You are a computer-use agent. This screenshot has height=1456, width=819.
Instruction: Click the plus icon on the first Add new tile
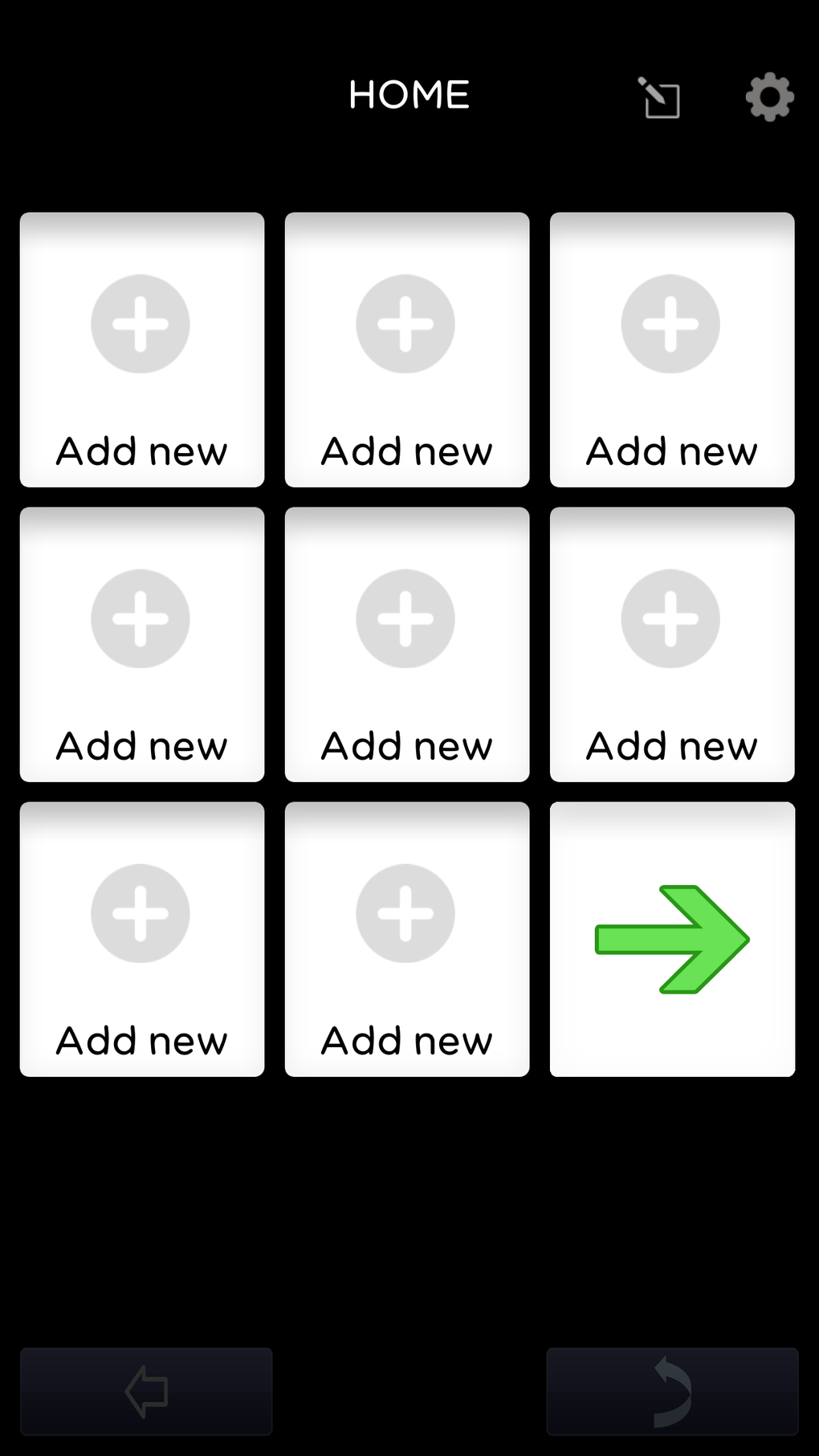(141, 324)
